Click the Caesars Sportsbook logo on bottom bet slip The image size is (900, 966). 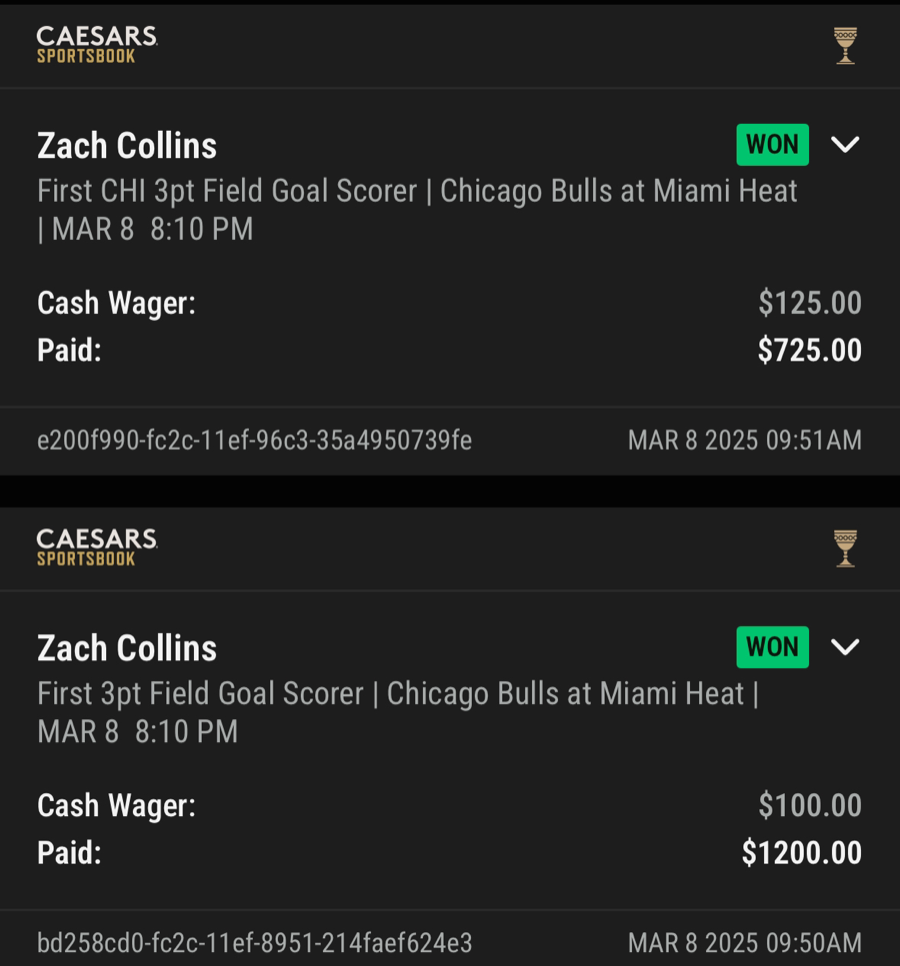click(x=95, y=547)
